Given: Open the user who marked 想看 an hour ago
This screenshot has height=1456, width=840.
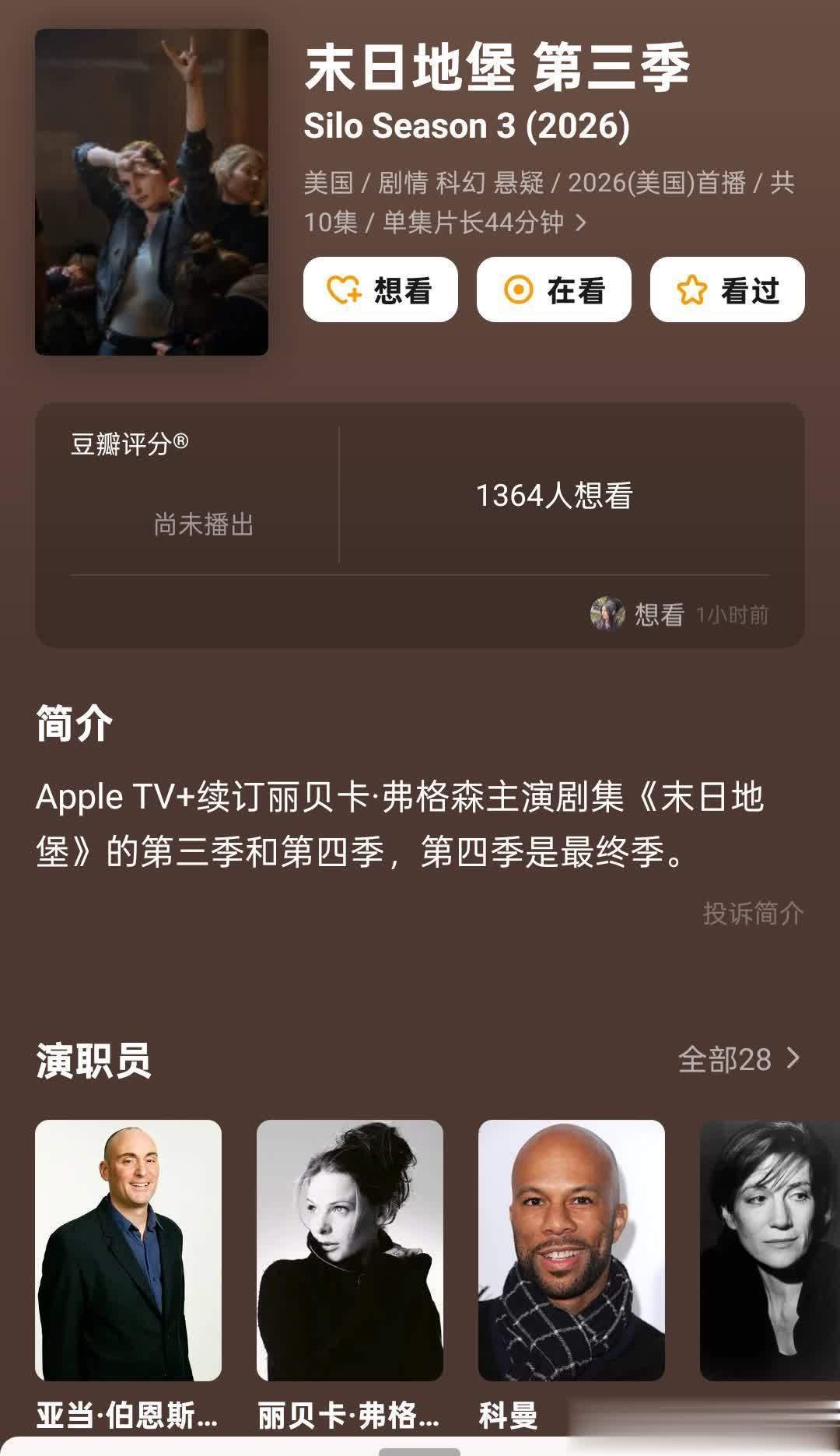Looking at the screenshot, I should [607, 614].
